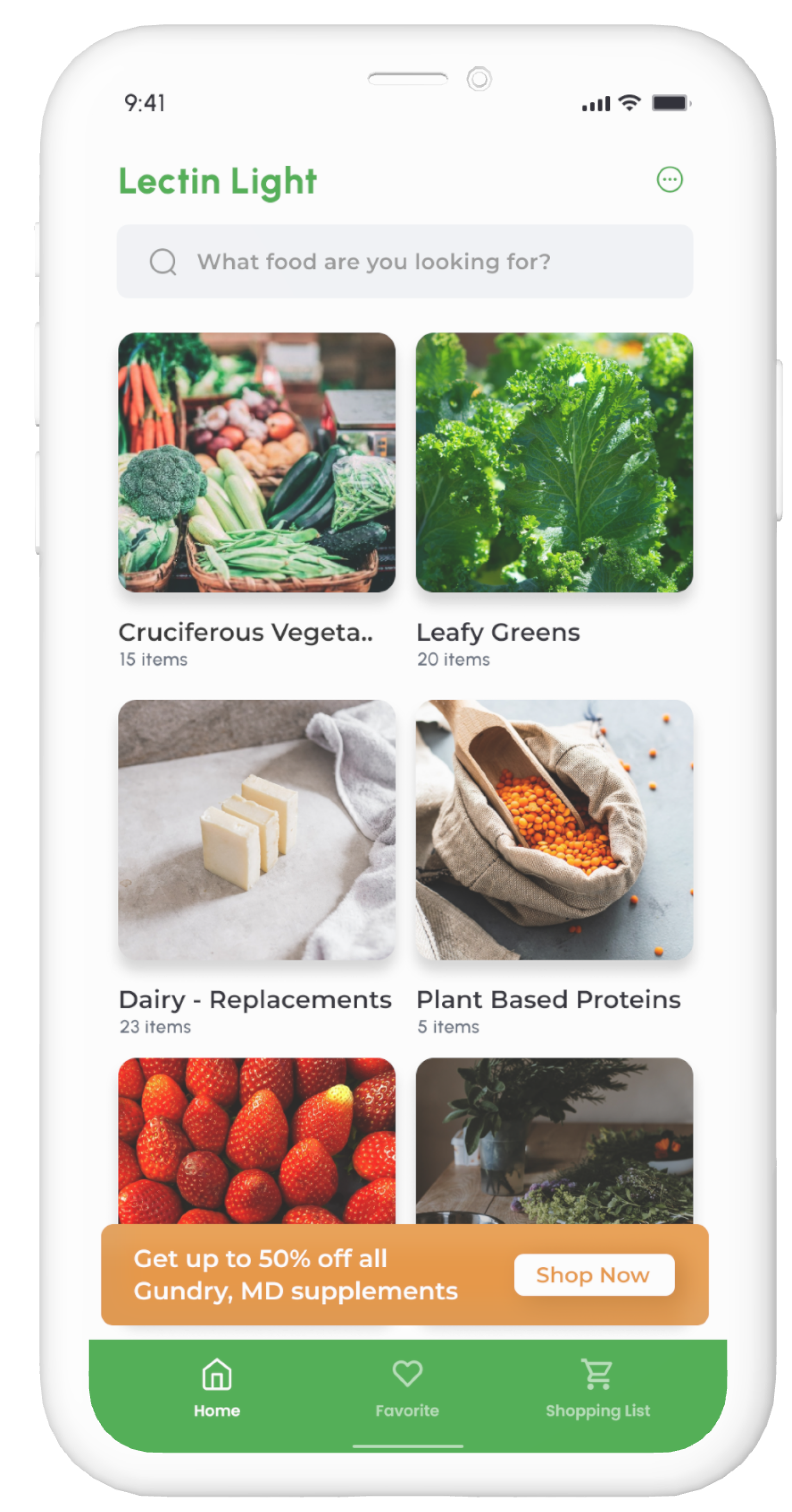Switch to the Home tab

point(217,1389)
